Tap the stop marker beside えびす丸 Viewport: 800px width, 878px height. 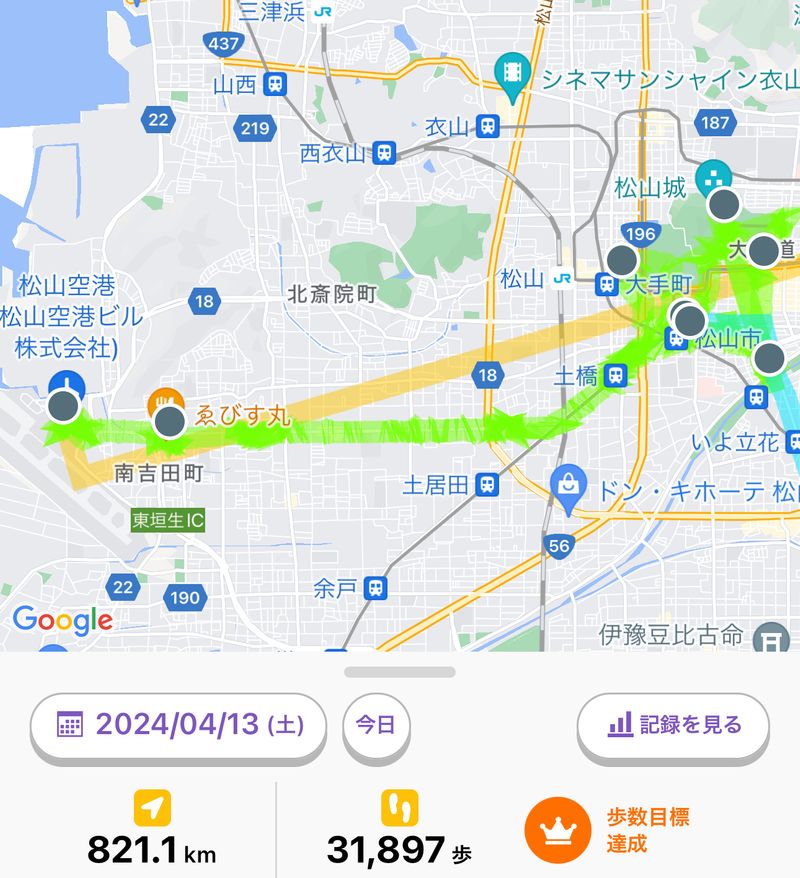(x=169, y=421)
